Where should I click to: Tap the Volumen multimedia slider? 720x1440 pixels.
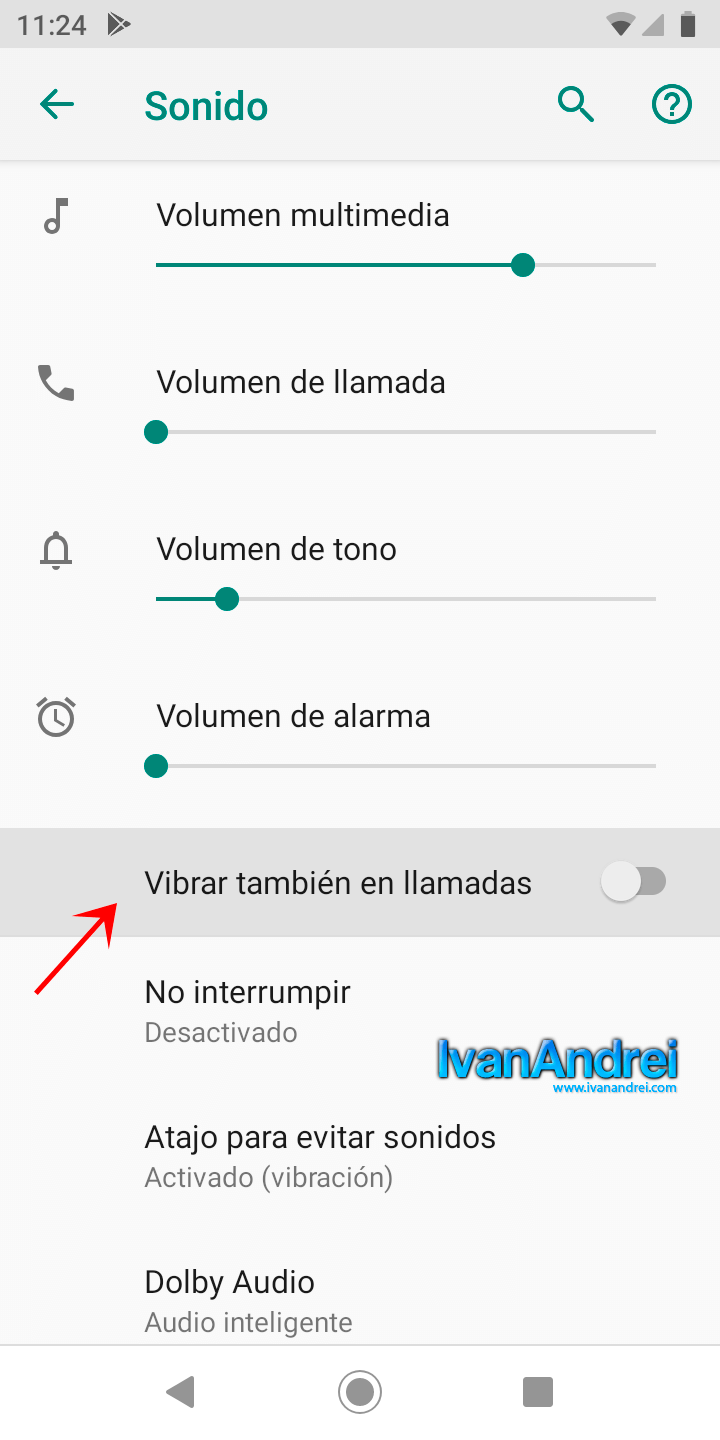405,265
